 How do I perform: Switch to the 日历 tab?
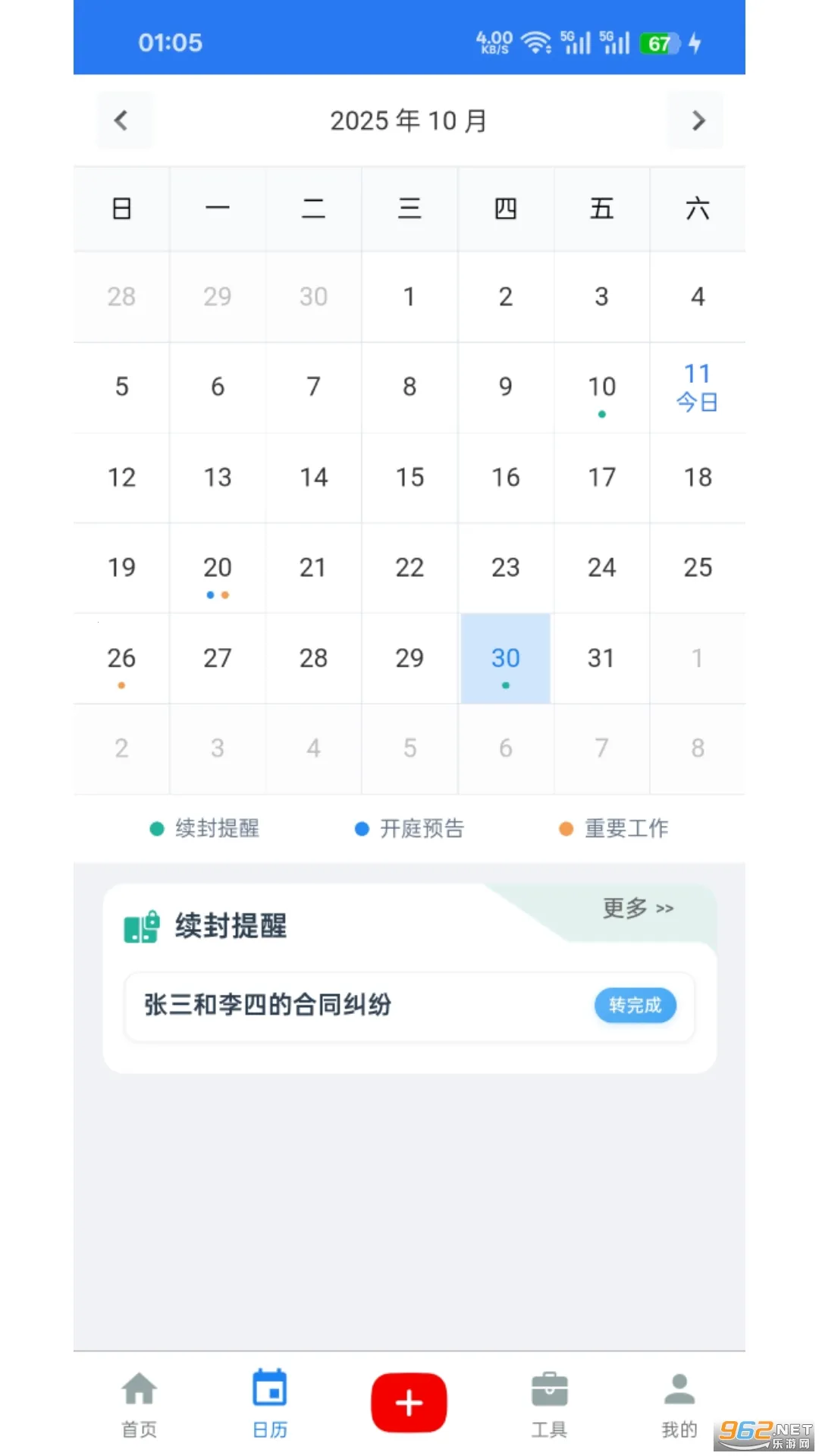point(270,1403)
